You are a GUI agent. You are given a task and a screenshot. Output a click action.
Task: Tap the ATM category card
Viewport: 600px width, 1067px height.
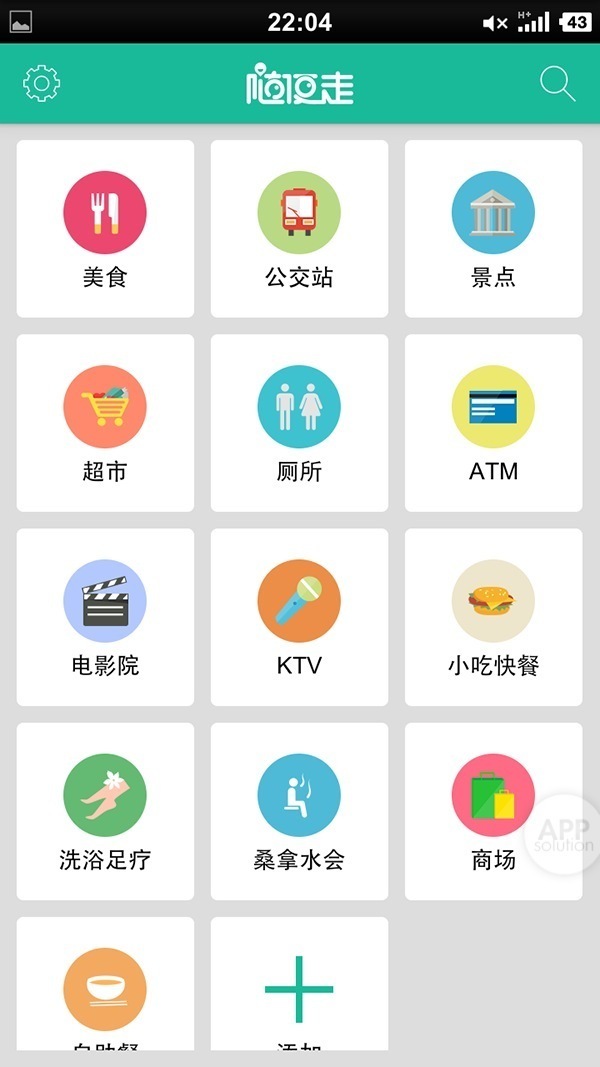(x=493, y=423)
